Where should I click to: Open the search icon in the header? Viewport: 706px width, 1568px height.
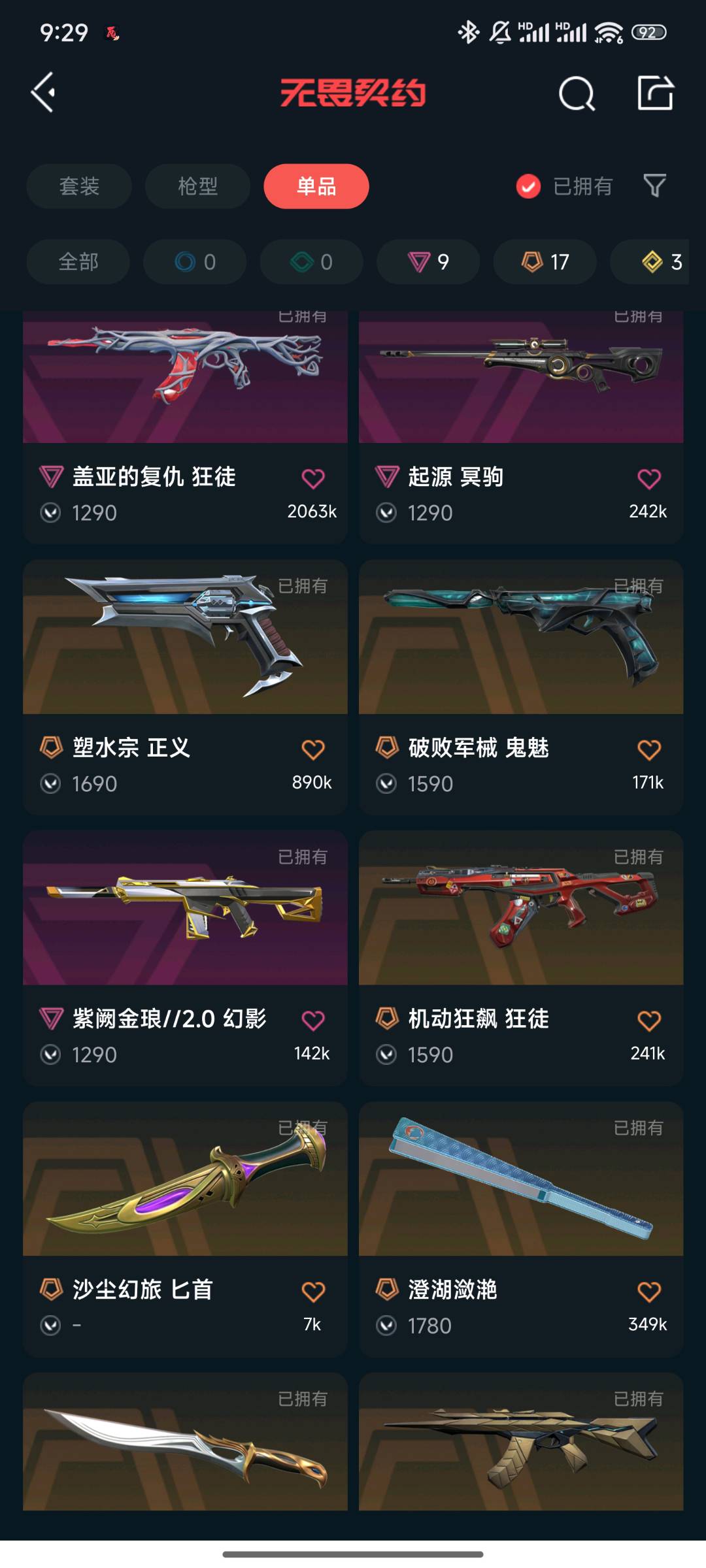click(x=577, y=93)
